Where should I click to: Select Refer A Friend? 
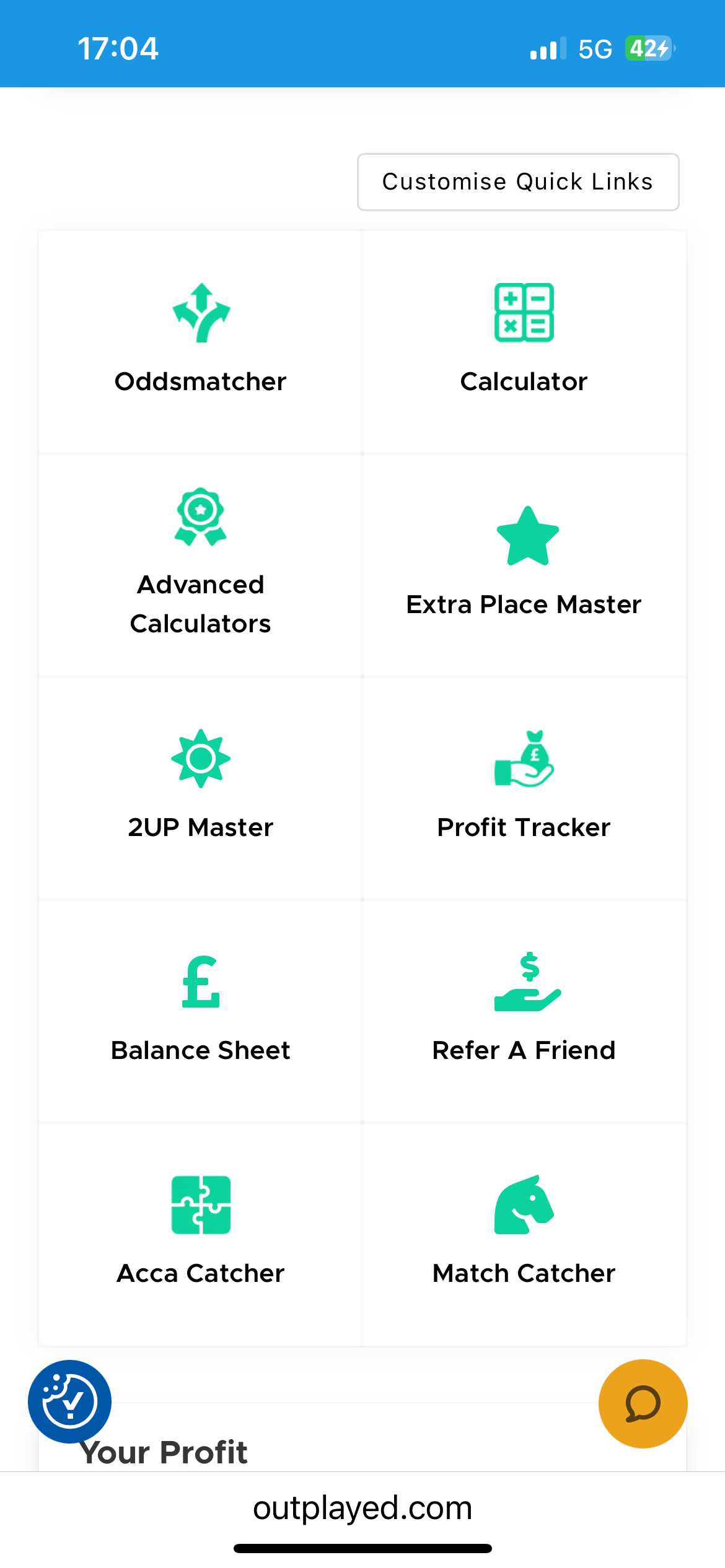(524, 1009)
